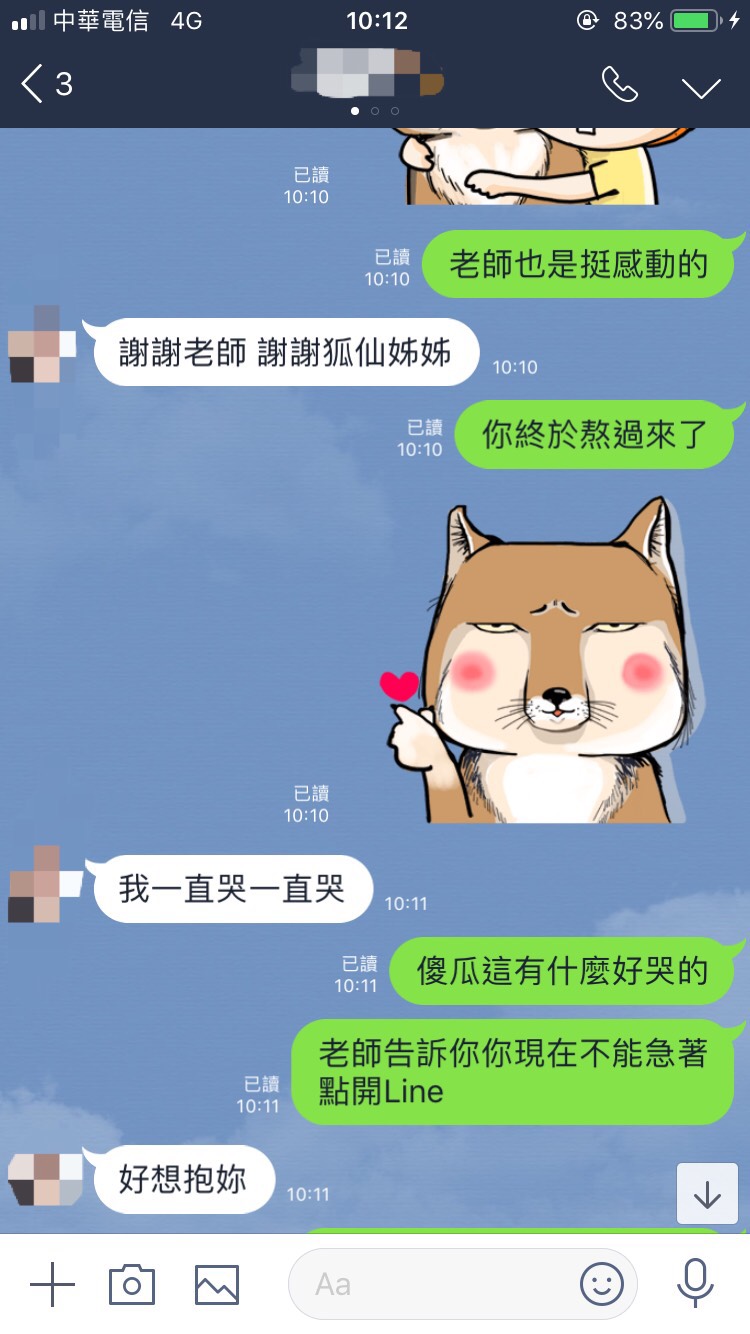Record a voice message with the microphone

tap(694, 1284)
